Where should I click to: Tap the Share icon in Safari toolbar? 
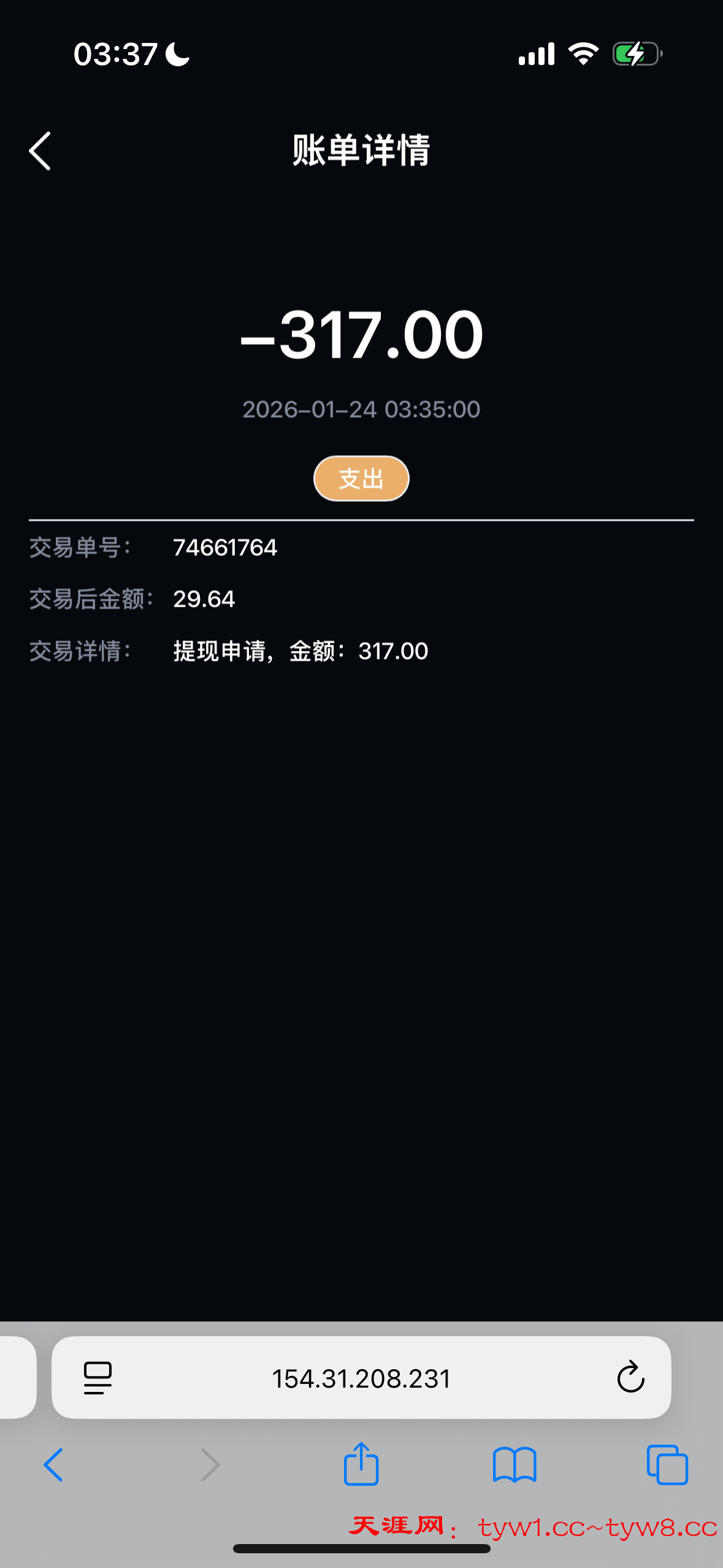coord(361,1465)
